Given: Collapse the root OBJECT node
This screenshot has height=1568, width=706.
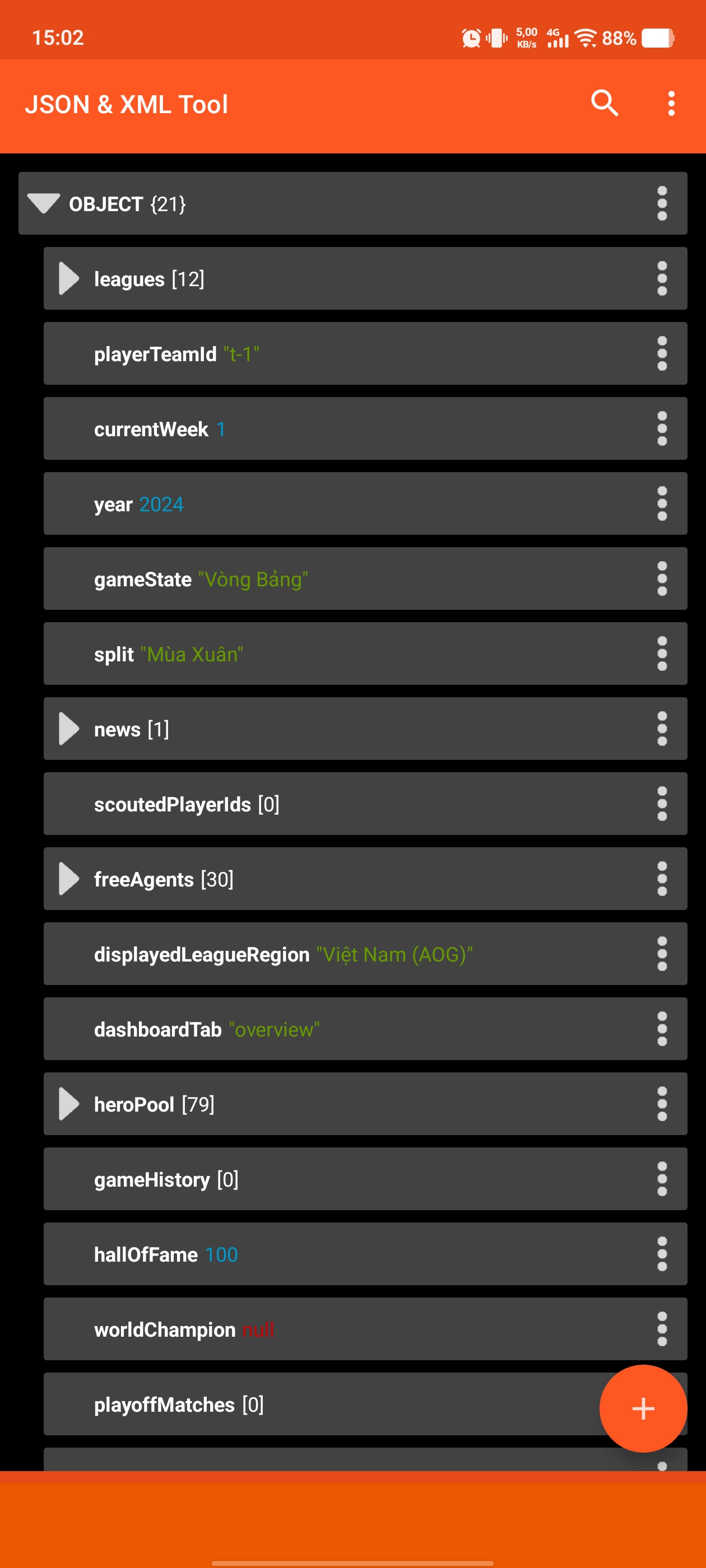Looking at the screenshot, I should pos(43,203).
